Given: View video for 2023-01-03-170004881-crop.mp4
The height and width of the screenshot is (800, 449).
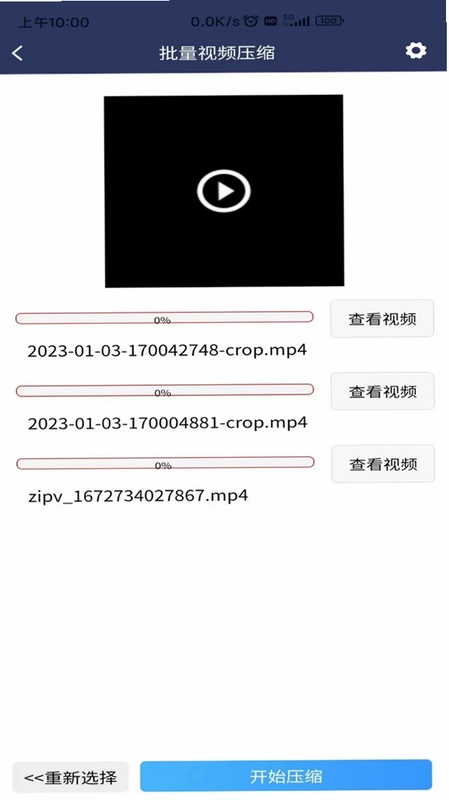Looking at the screenshot, I should point(383,391).
